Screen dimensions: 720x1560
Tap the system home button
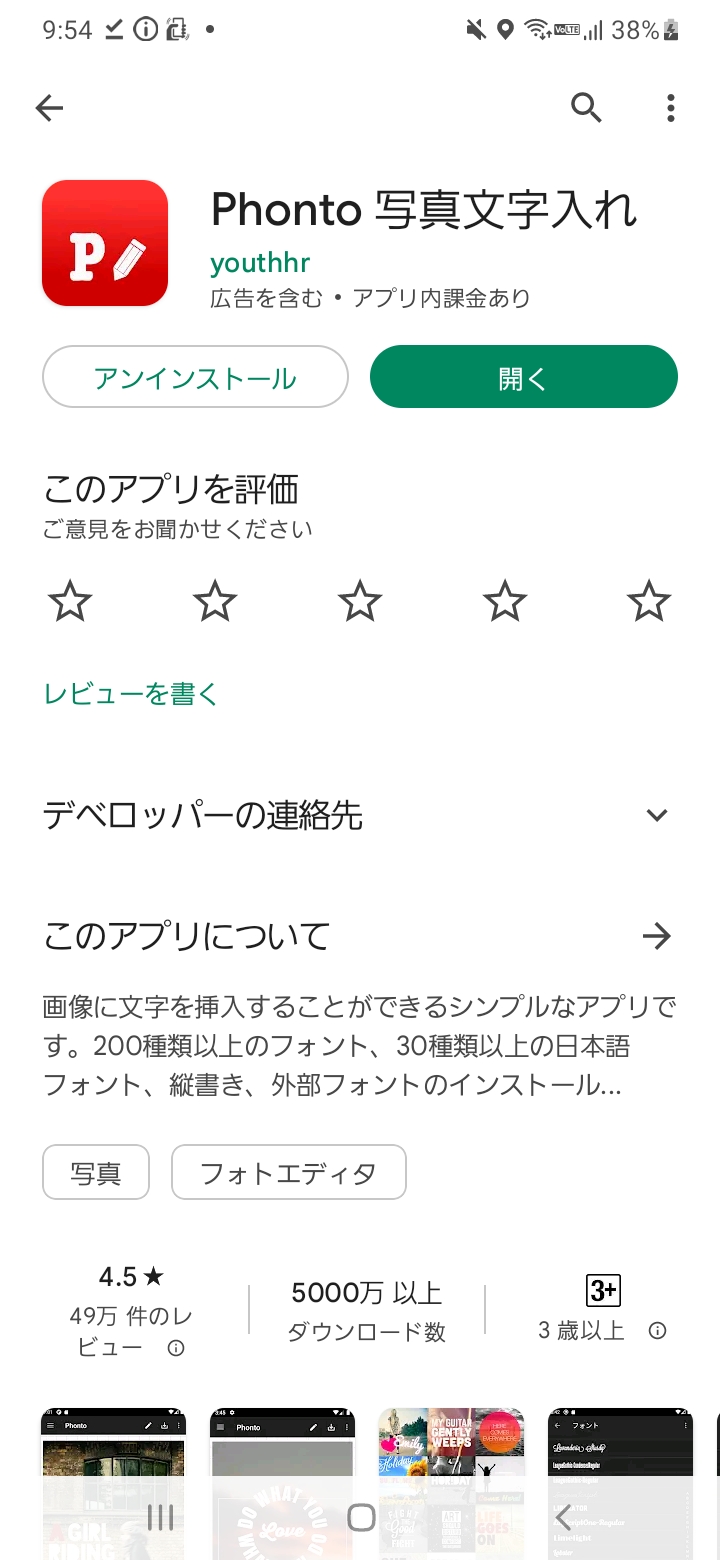[360, 1517]
